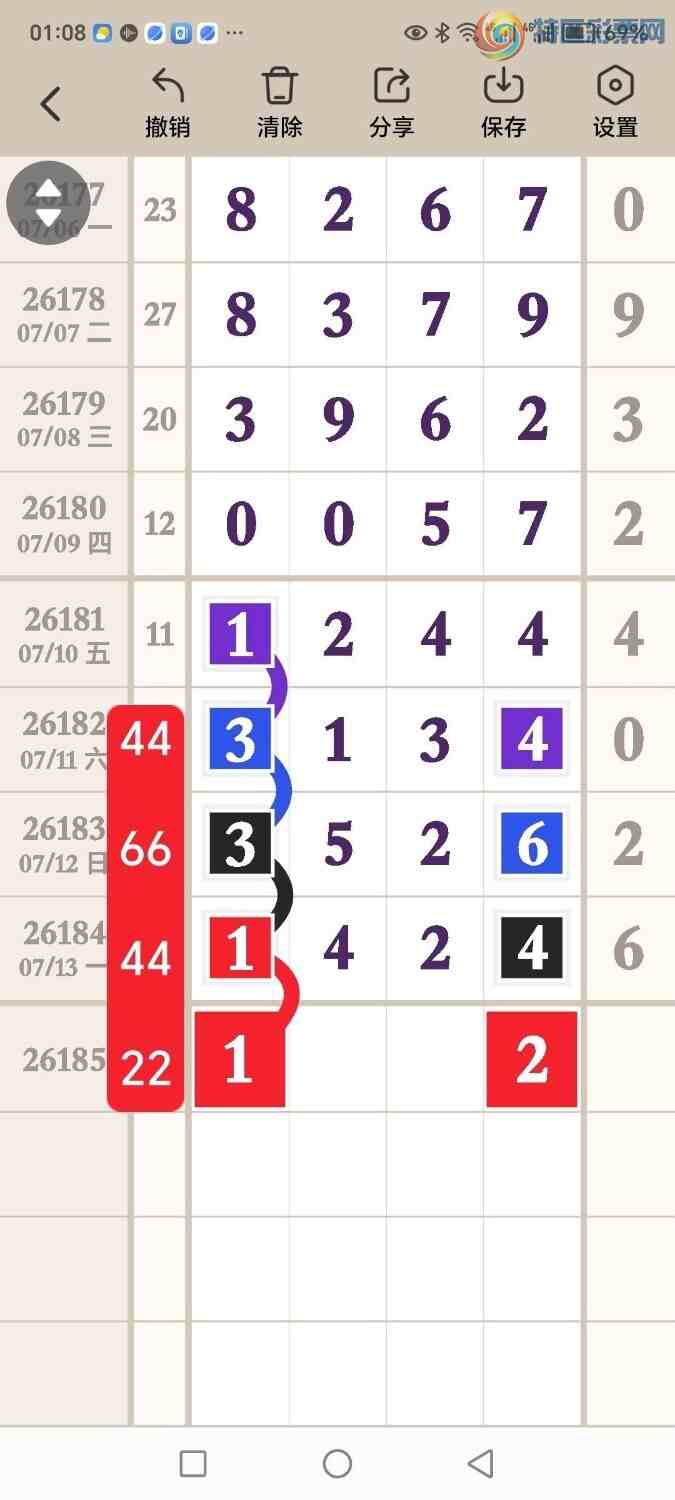Select the red 2 cell in row 26185
Image resolution: width=675 pixels, height=1500 pixels.
pos(532,1060)
